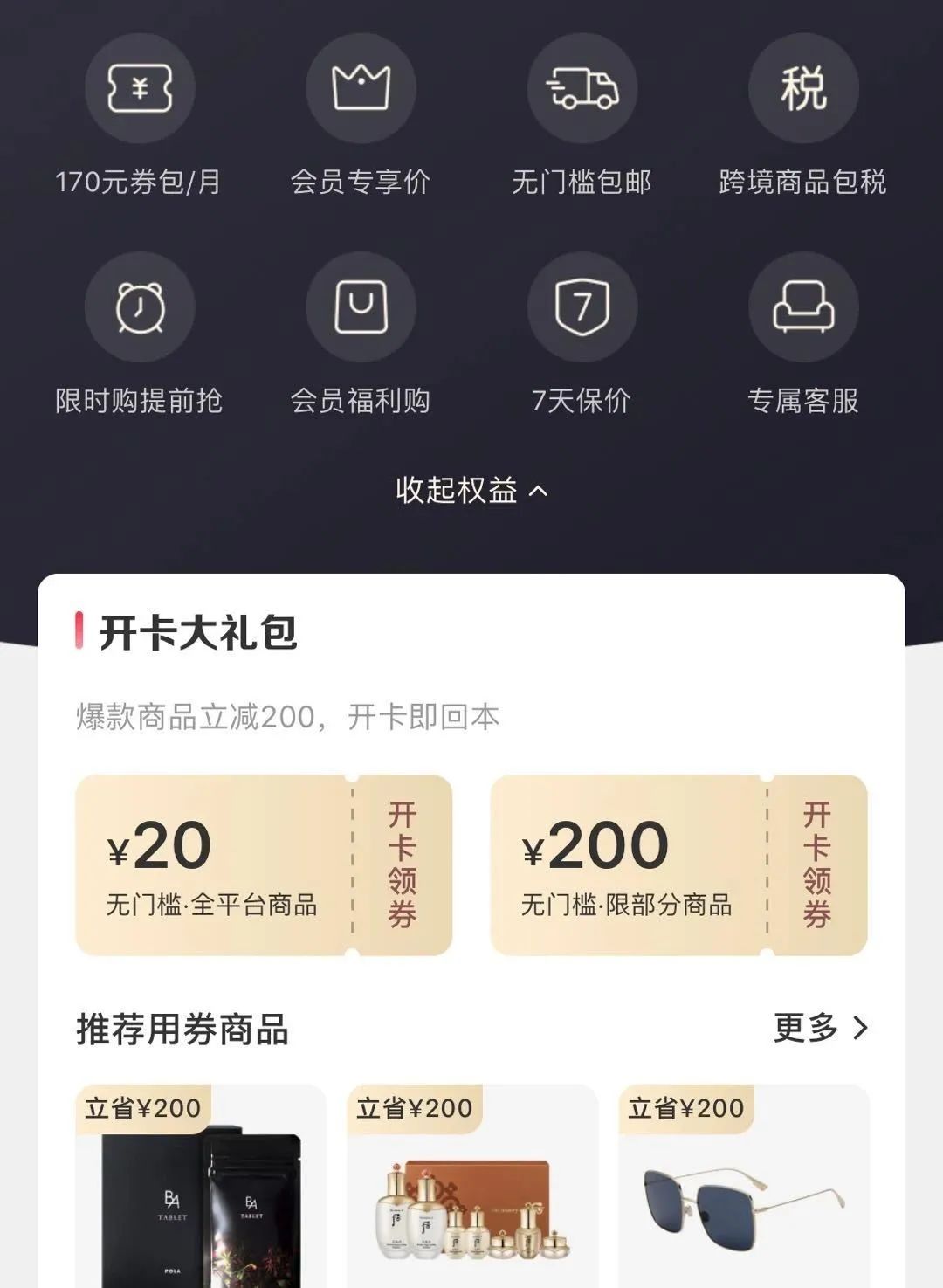
Task: Open the 限时购提前抢 benefit
Action: [x=140, y=307]
